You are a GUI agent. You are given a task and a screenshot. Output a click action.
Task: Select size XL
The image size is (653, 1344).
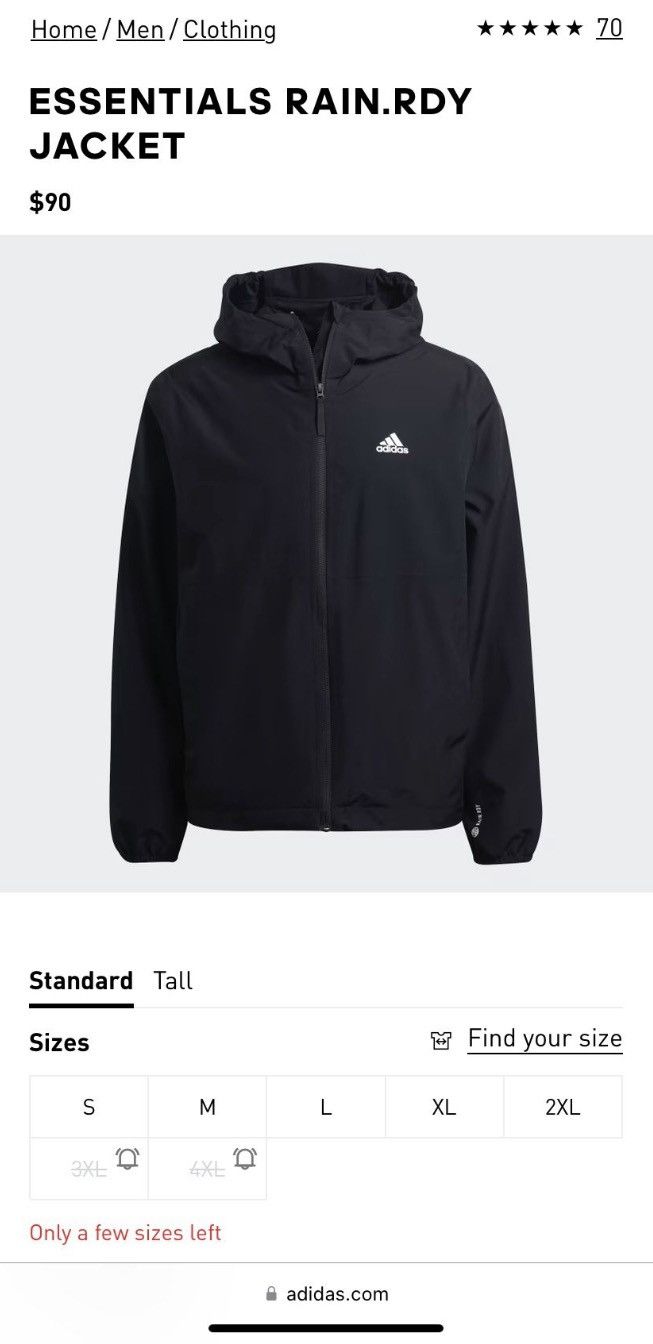[x=444, y=1107]
